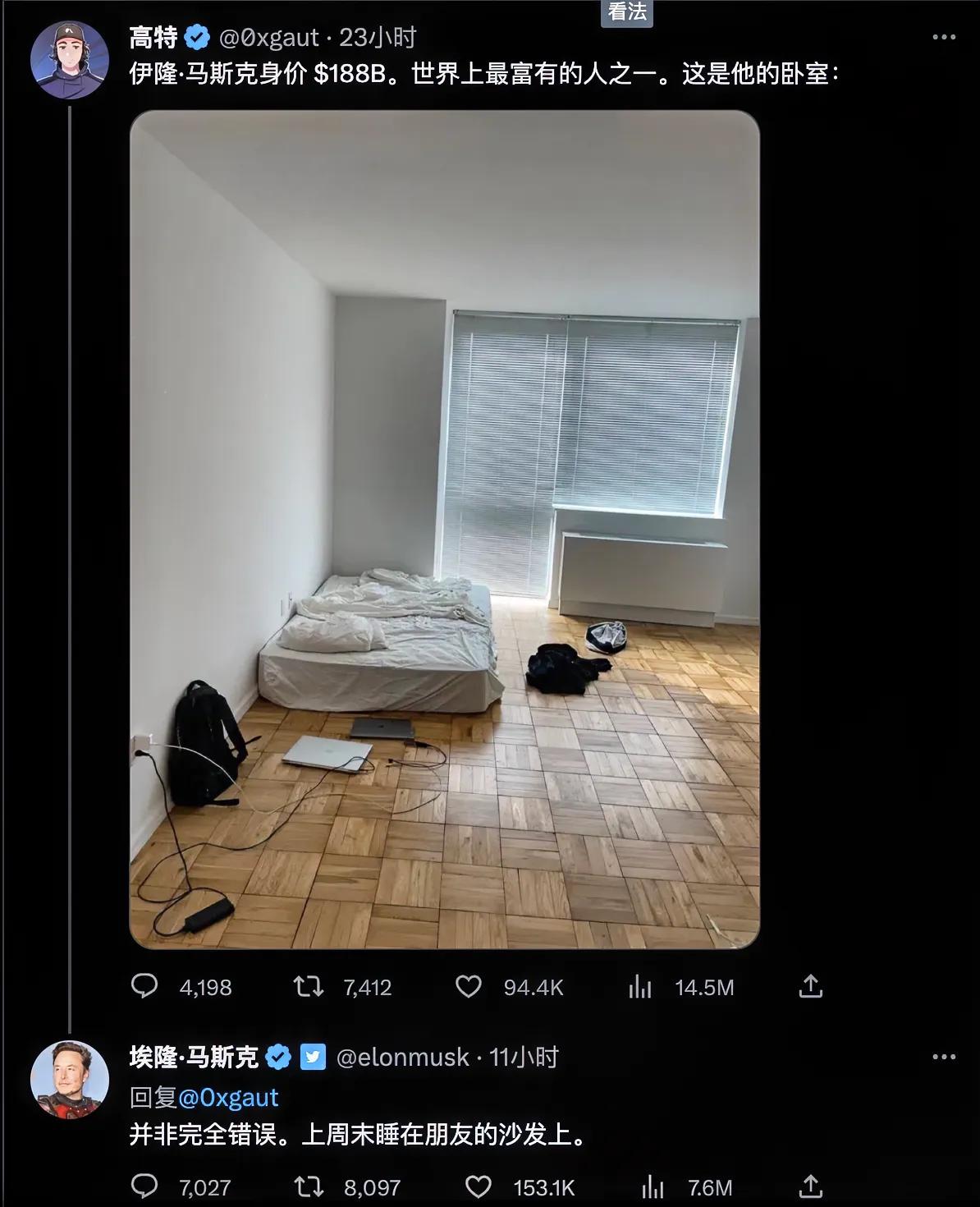Open overflow menu on 埃隆·马斯克's reply
Viewport: 980px width, 1207px height.
coord(944,1057)
